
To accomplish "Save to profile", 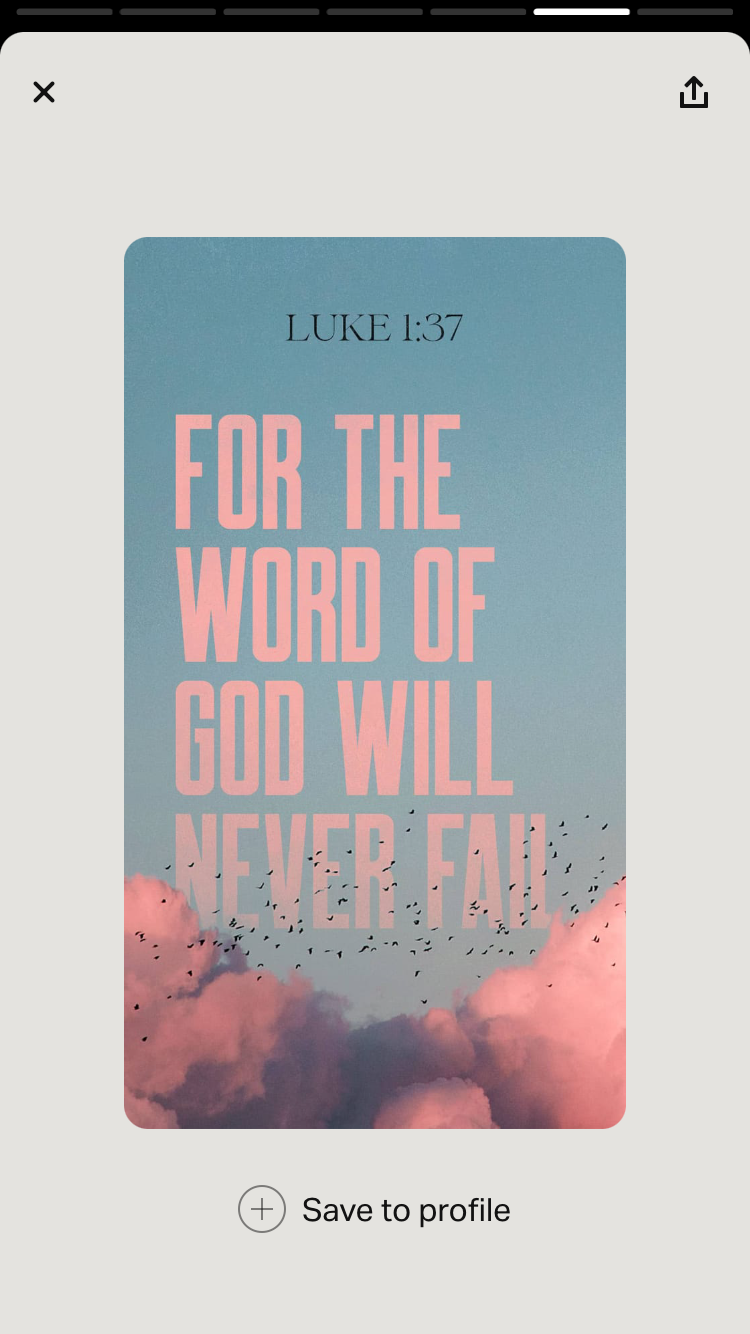I will (374, 1210).
